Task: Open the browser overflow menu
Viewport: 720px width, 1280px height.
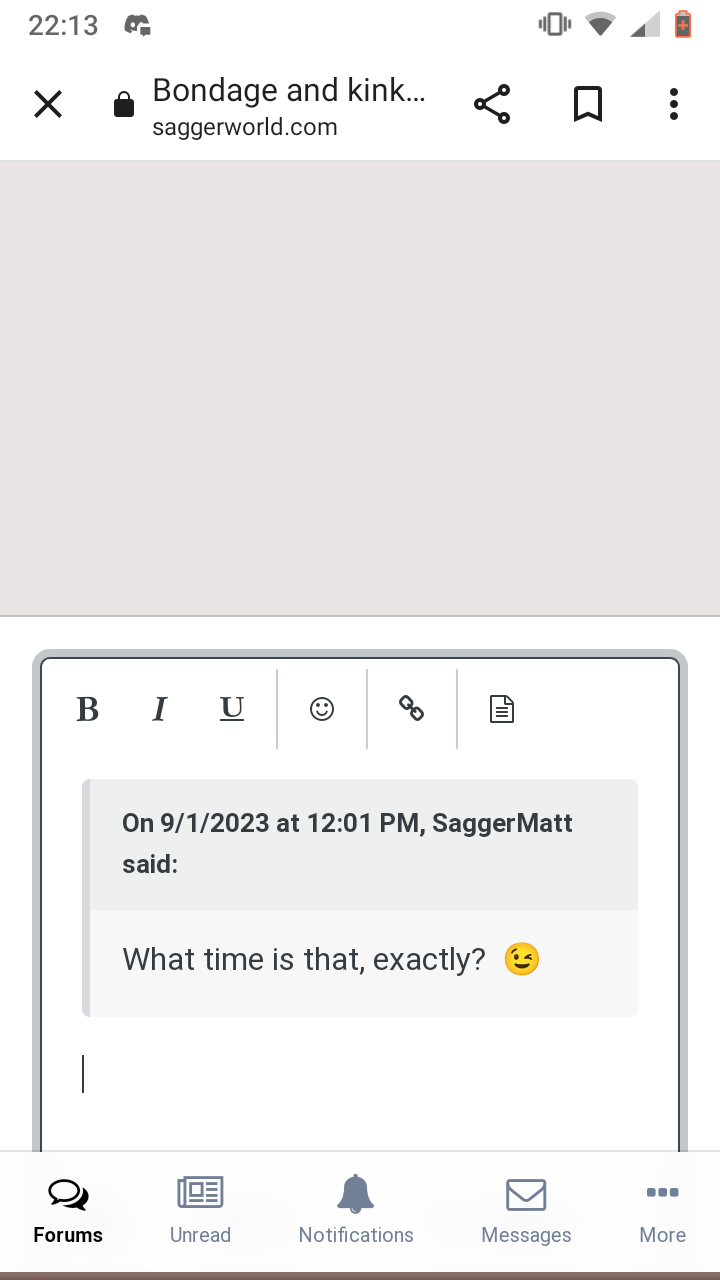Action: (674, 104)
